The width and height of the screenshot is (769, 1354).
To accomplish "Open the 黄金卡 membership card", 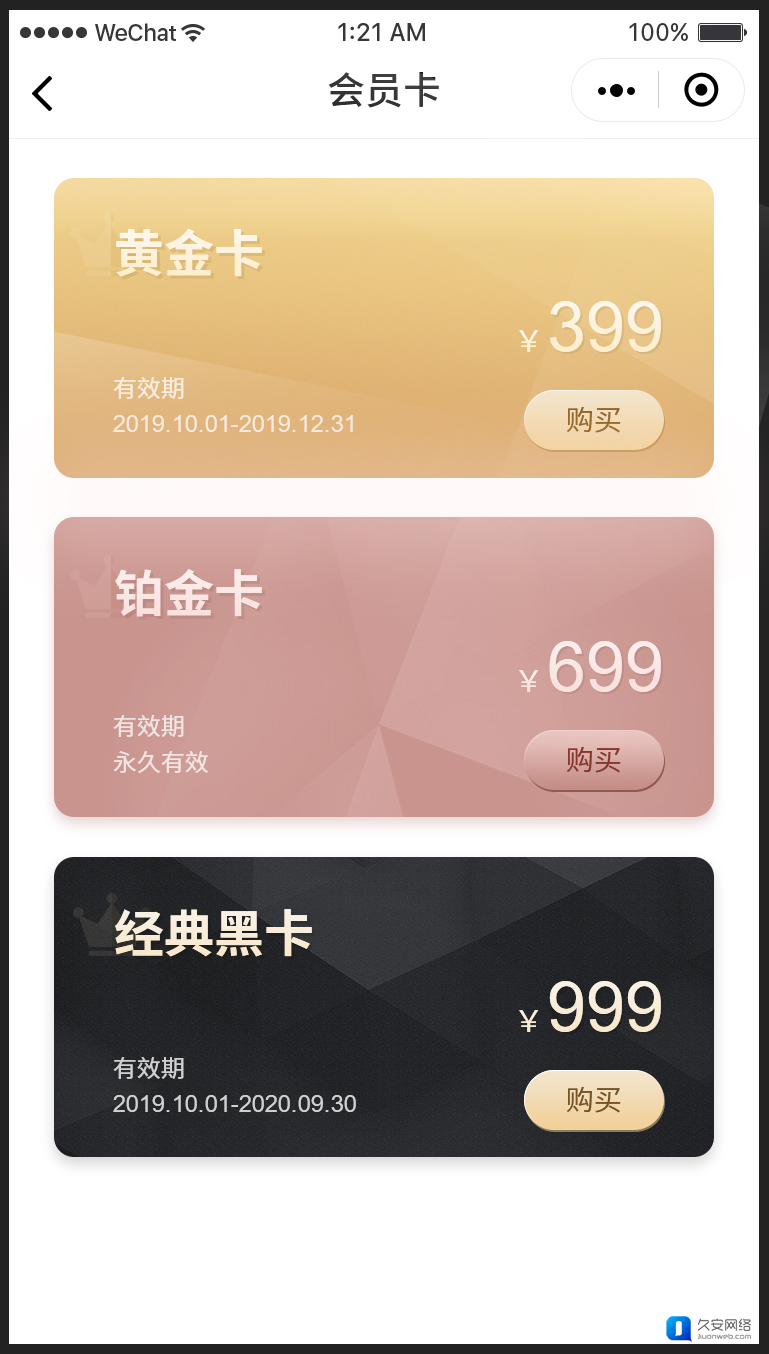I will pos(300,300).
